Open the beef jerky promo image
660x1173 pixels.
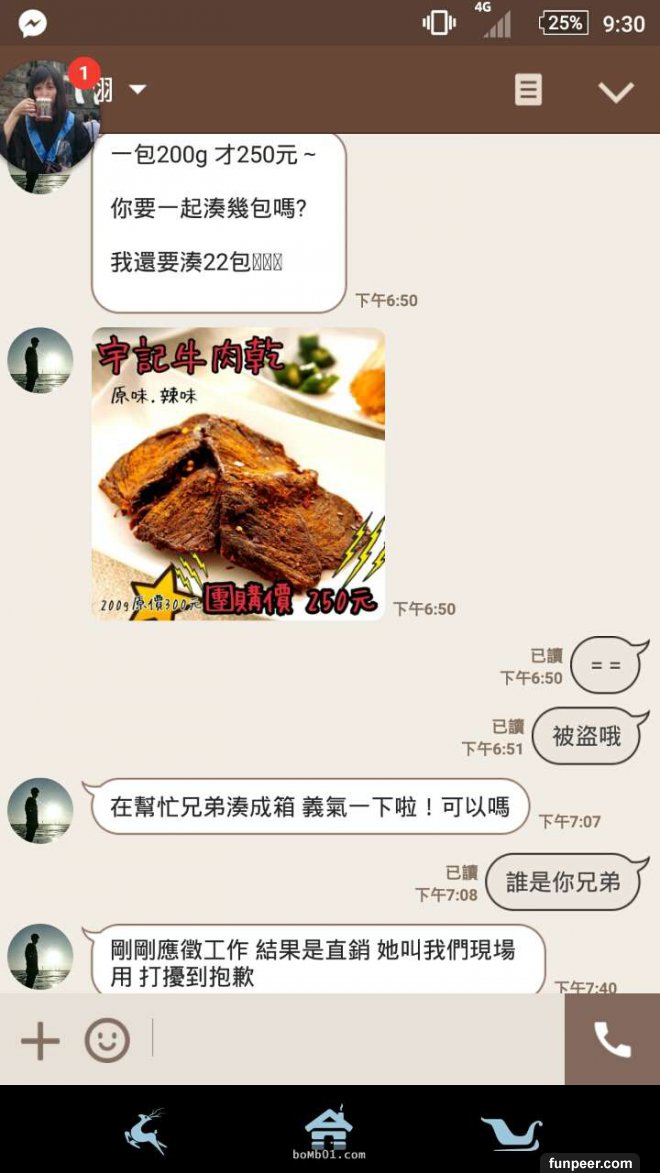click(238, 473)
